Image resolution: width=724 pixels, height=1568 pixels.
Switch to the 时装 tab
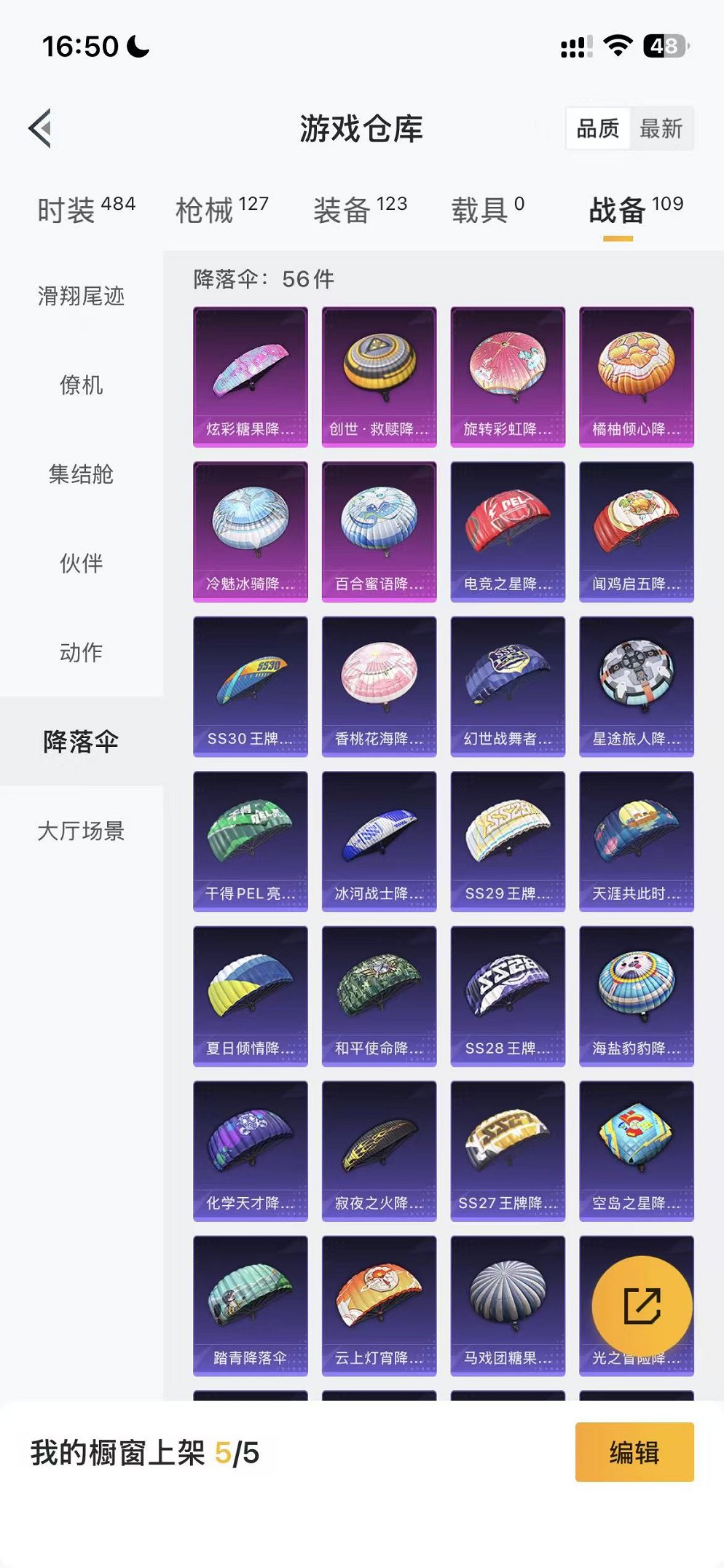pyautogui.click(x=86, y=210)
